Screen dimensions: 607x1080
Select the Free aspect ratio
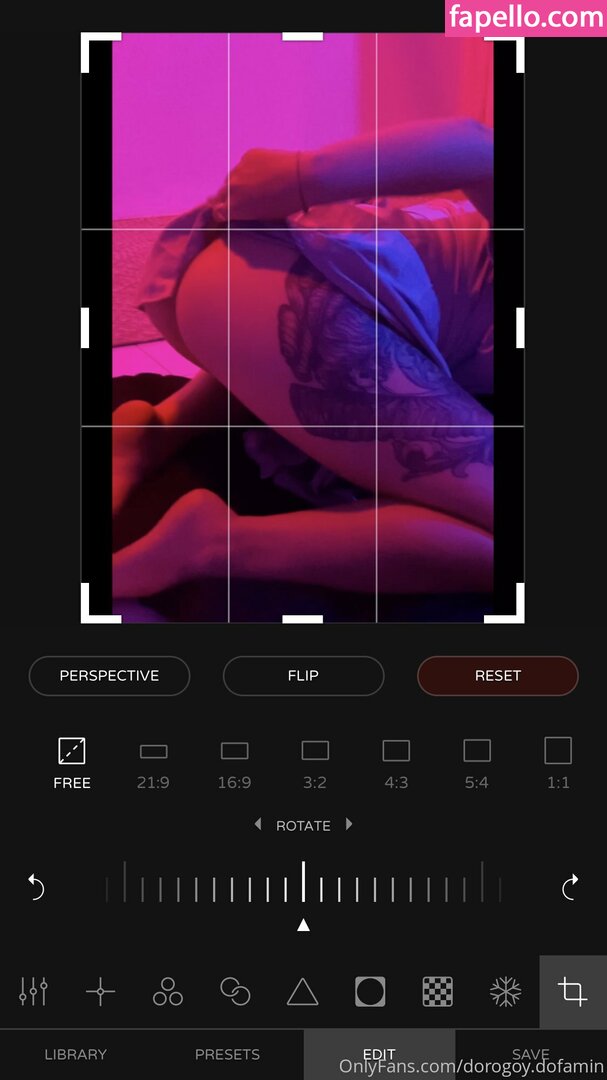(x=72, y=763)
